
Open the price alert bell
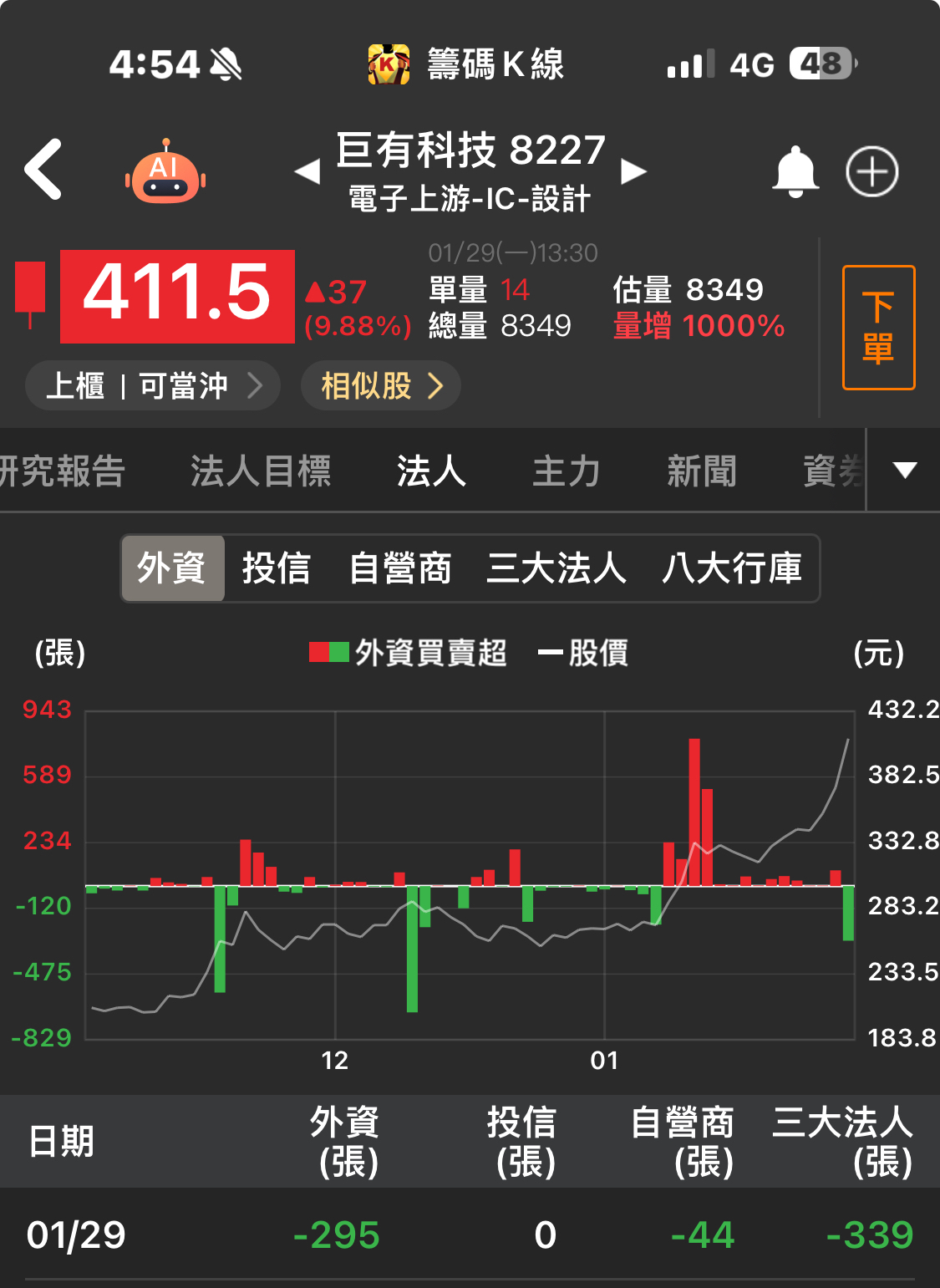pyautogui.click(x=795, y=172)
